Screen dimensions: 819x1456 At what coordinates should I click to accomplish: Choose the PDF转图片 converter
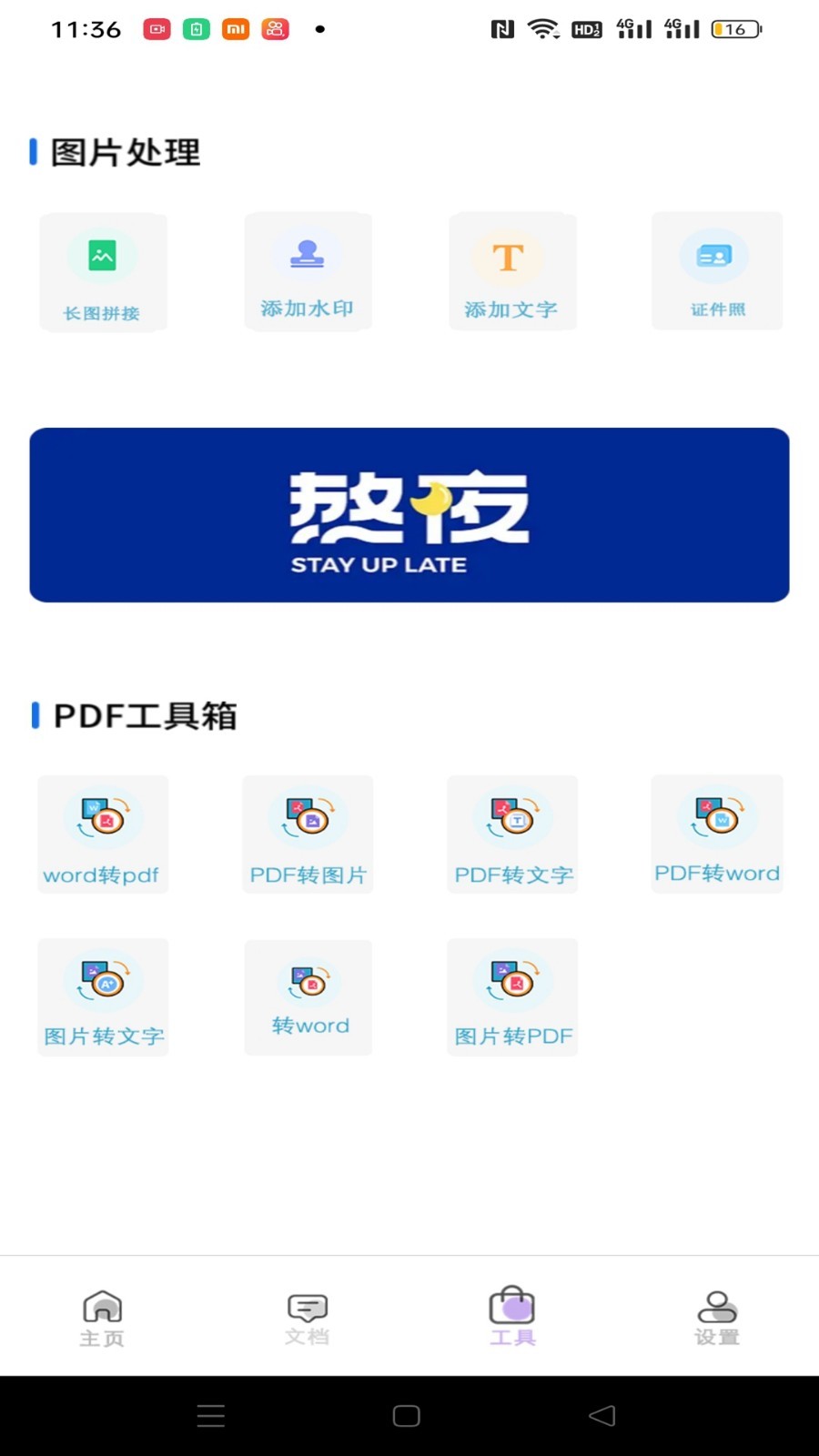pyautogui.click(x=308, y=834)
